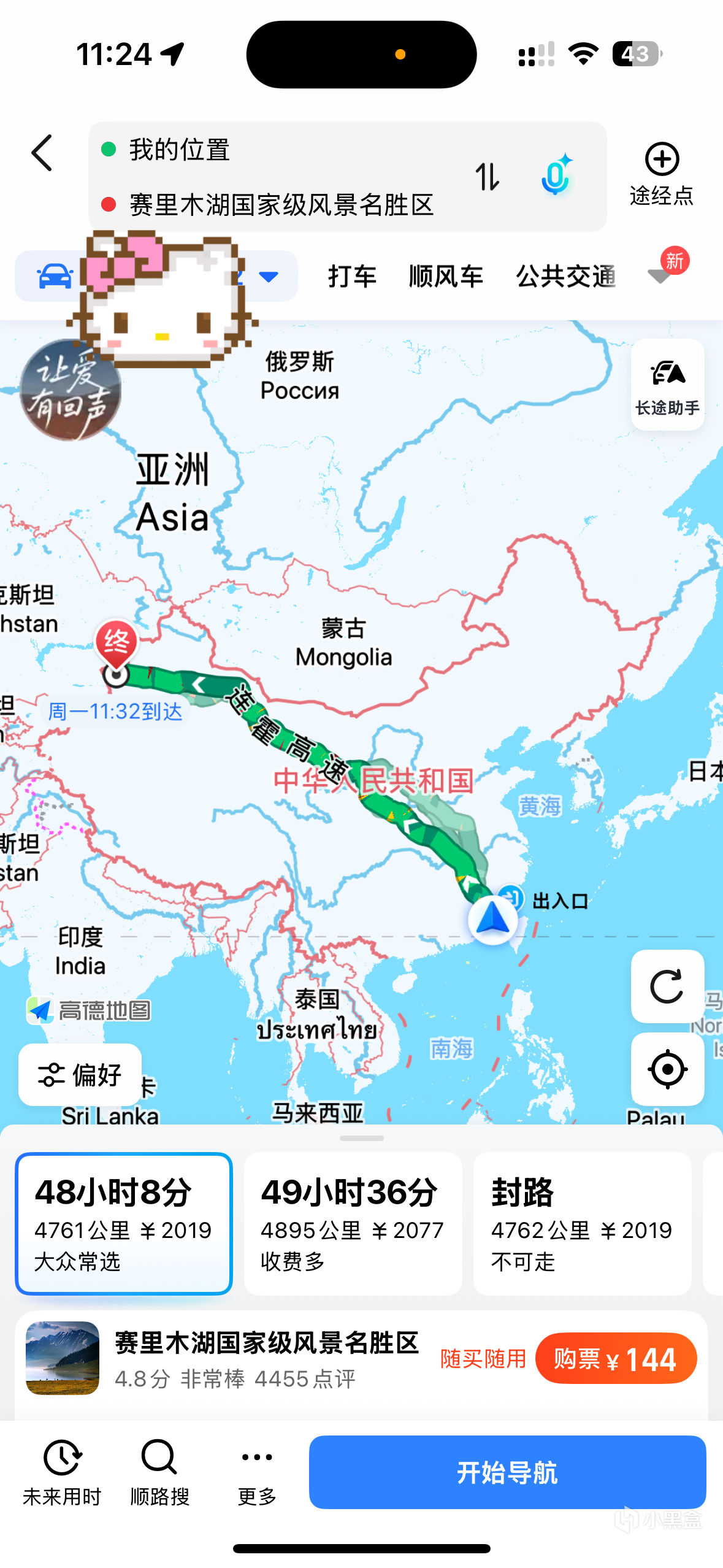Buy tickets with 购票 ¥144 button

616,1359
